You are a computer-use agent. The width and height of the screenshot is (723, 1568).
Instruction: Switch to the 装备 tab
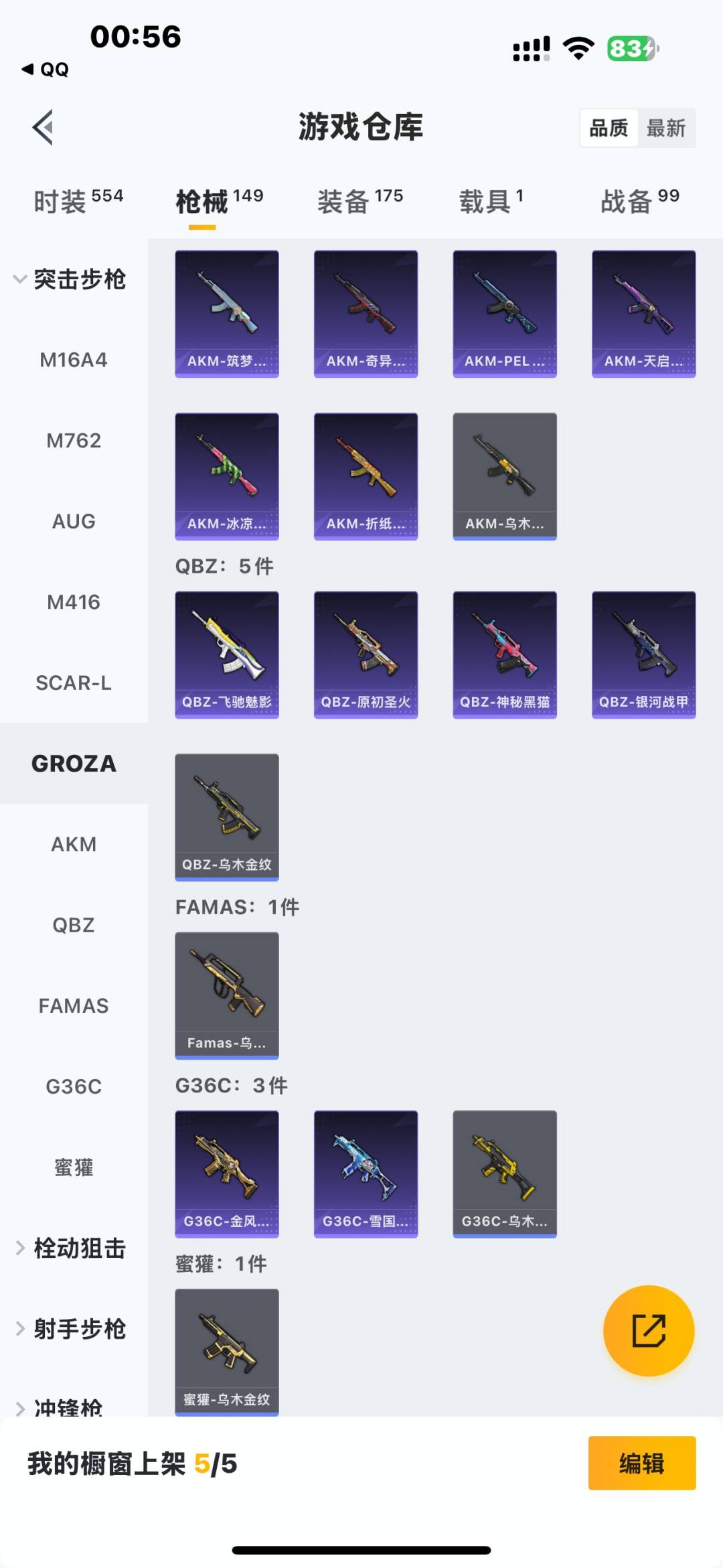point(360,201)
